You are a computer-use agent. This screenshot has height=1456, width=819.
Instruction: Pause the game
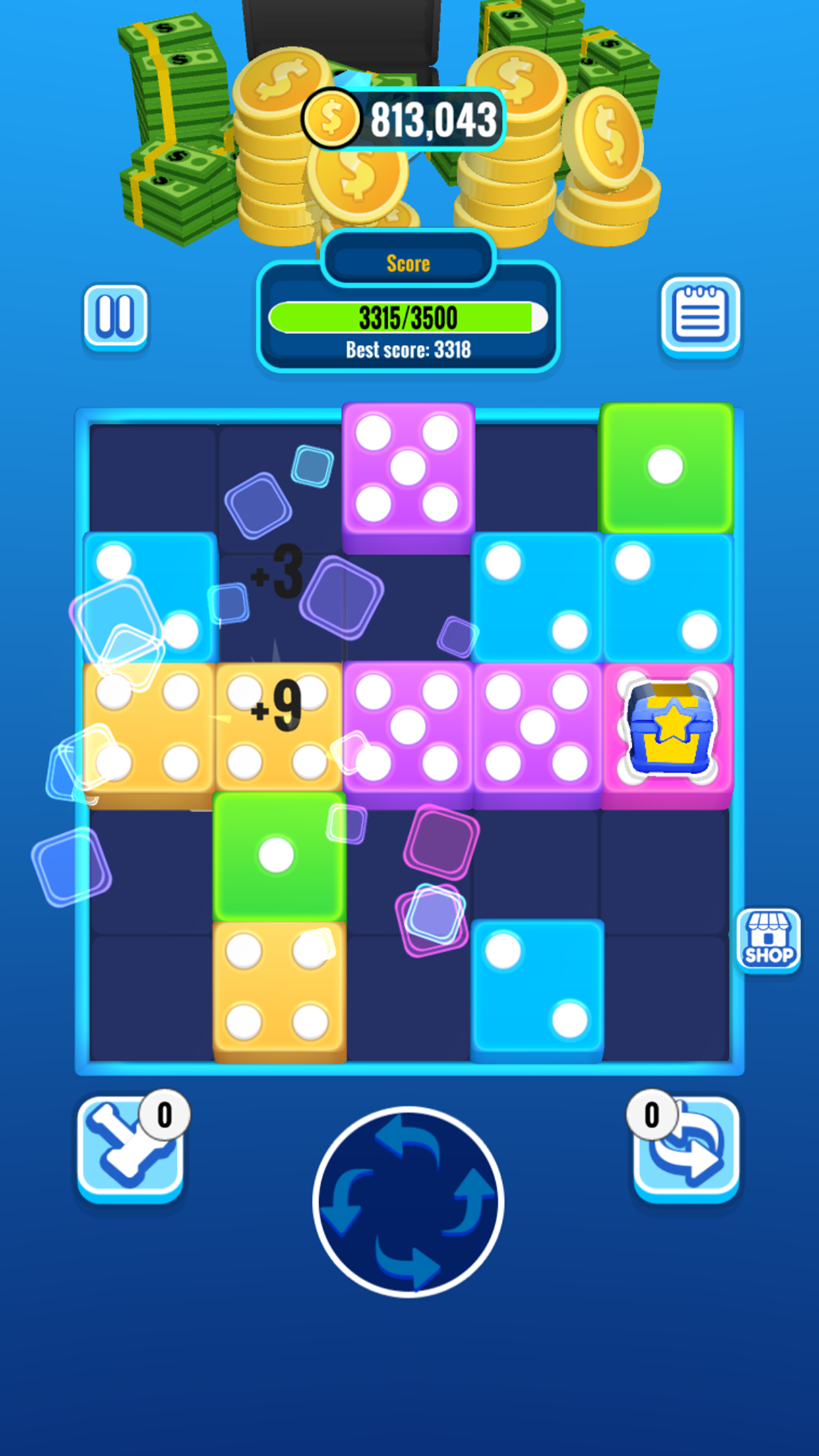(115, 316)
